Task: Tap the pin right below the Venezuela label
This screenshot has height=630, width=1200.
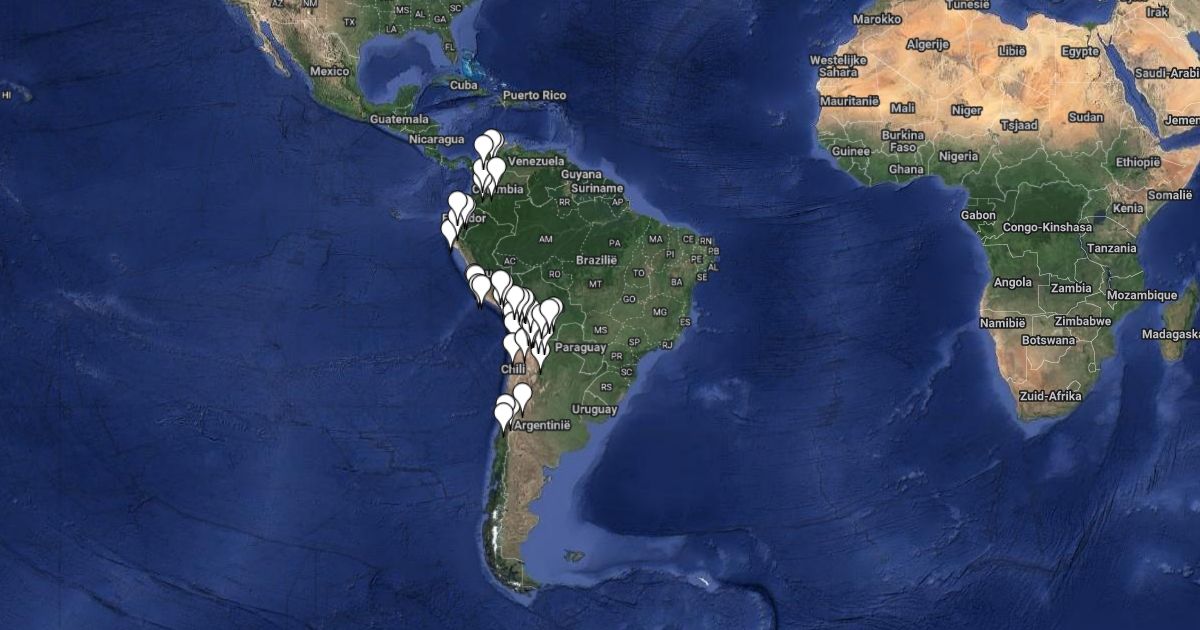Action: click(494, 169)
